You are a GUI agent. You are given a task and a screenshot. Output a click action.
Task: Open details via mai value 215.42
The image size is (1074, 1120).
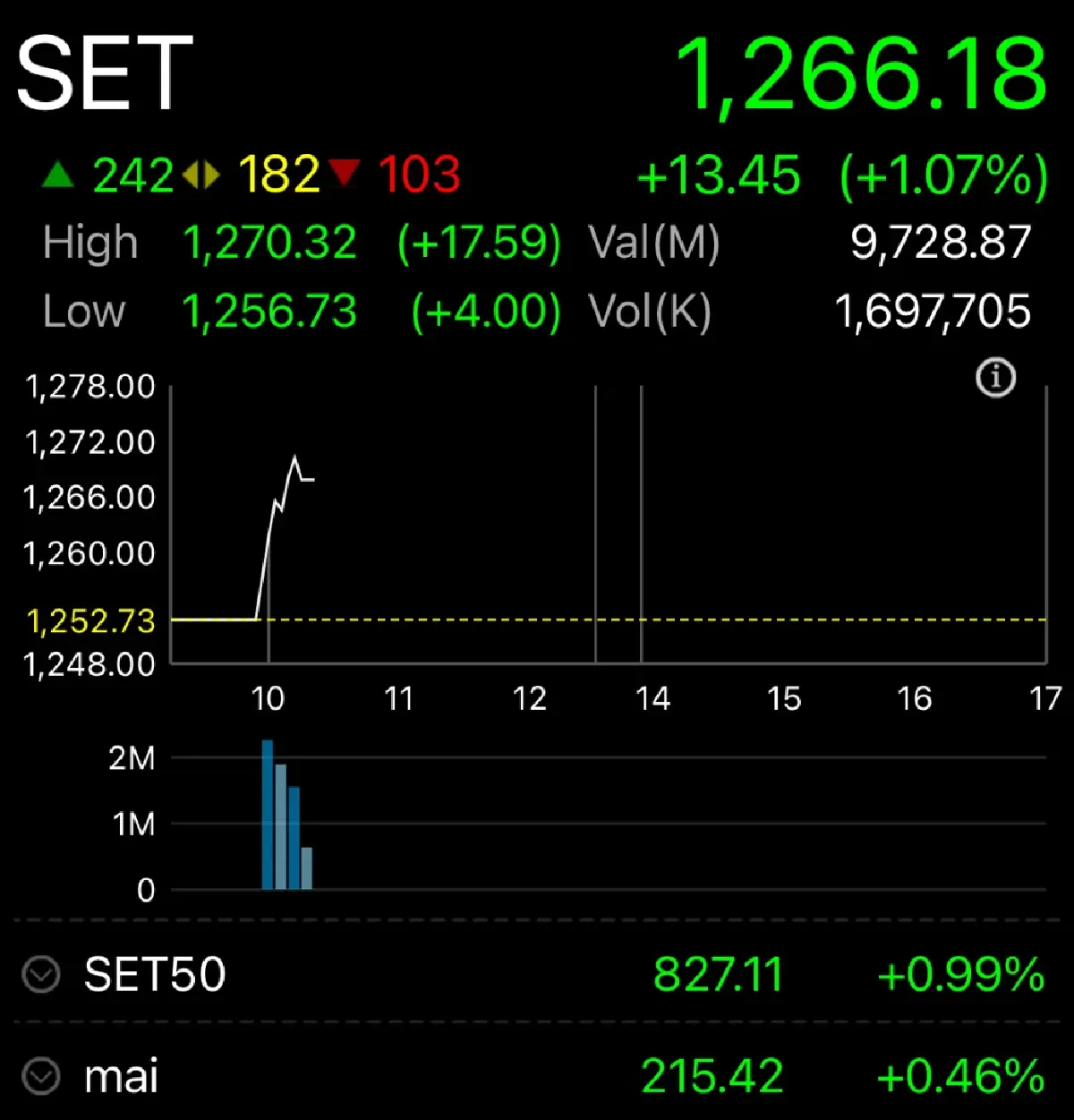pyautogui.click(x=712, y=1078)
